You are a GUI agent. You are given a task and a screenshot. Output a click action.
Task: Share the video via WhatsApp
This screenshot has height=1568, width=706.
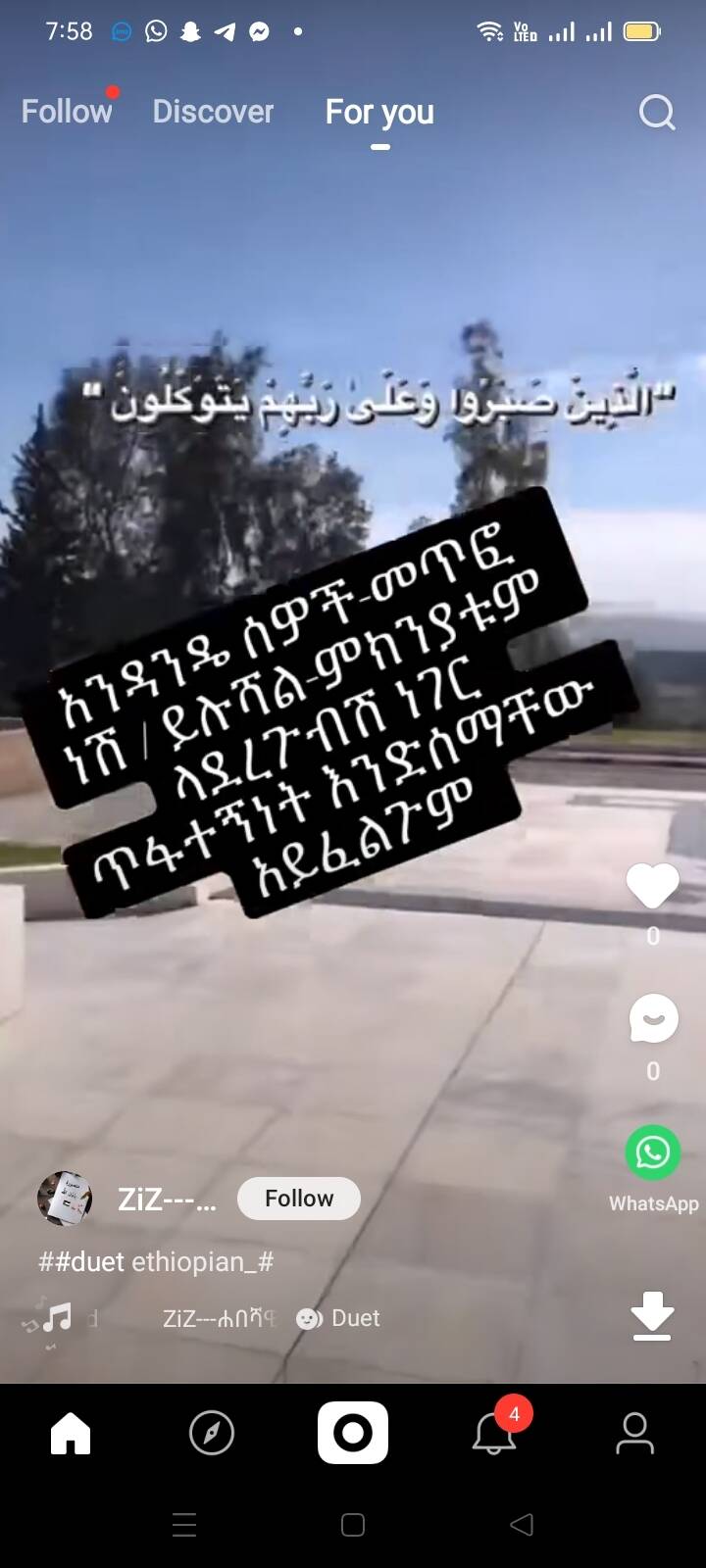tap(653, 1153)
